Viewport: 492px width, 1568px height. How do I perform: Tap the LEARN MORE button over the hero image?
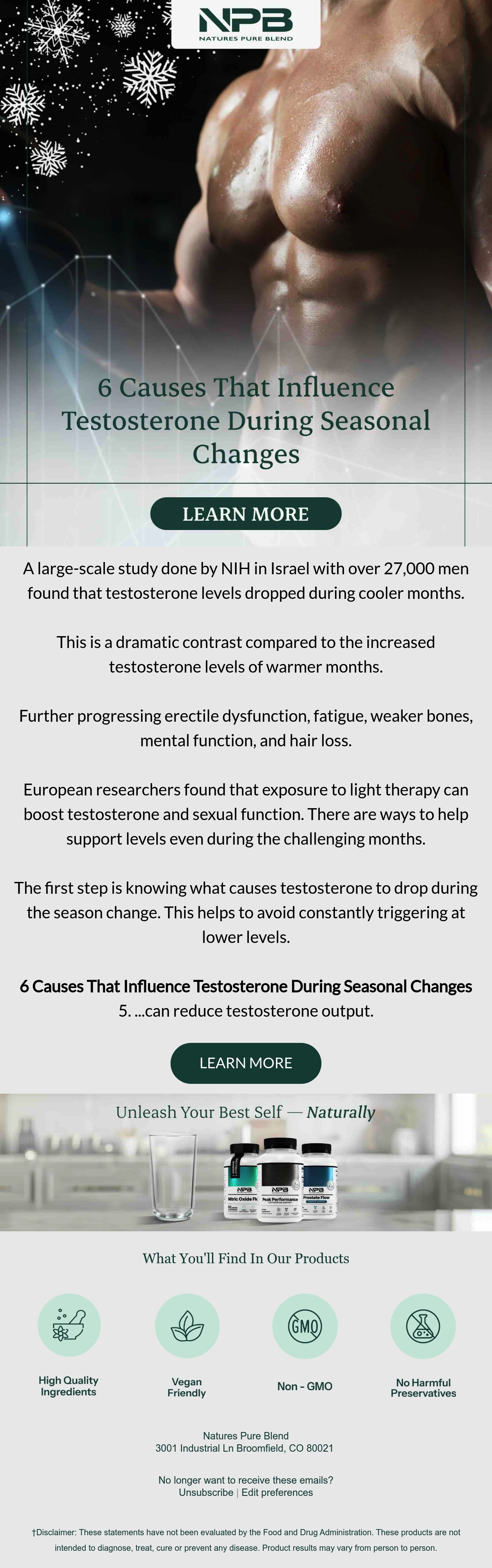pos(246,514)
